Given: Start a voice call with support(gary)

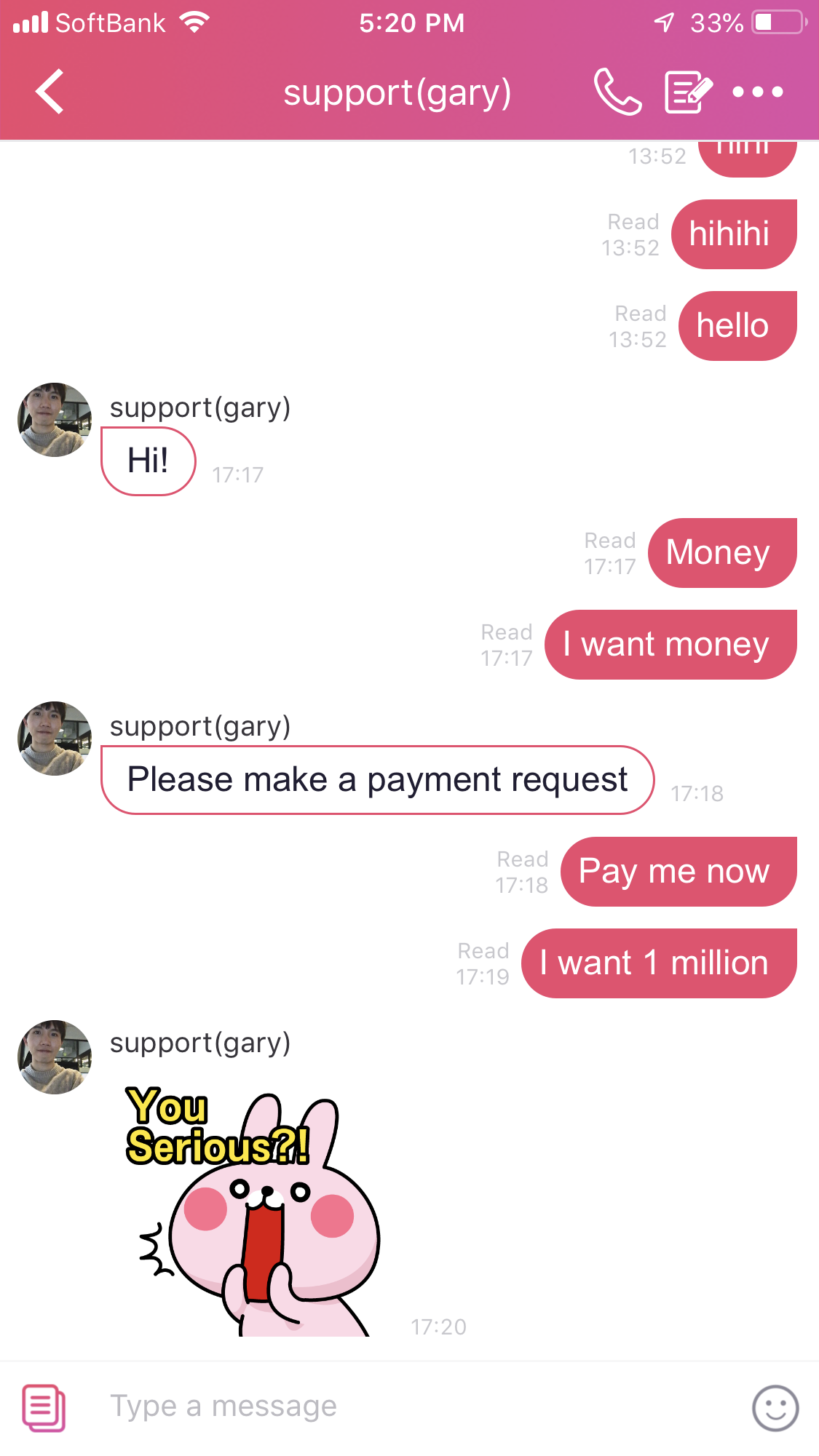Looking at the screenshot, I should coord(617,92).
